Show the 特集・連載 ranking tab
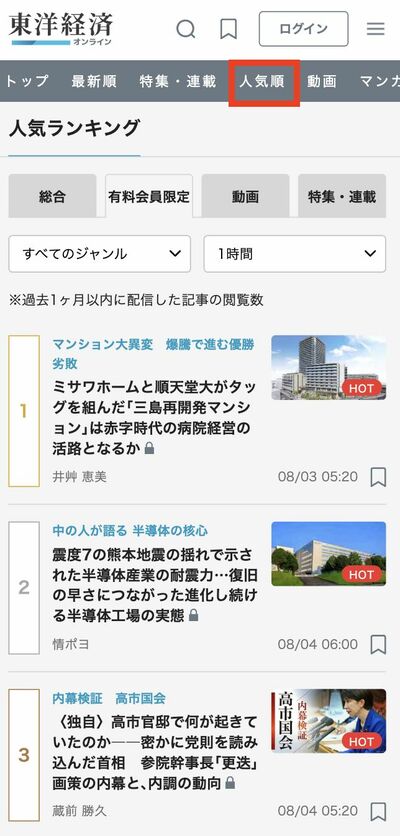 point(342,196)
